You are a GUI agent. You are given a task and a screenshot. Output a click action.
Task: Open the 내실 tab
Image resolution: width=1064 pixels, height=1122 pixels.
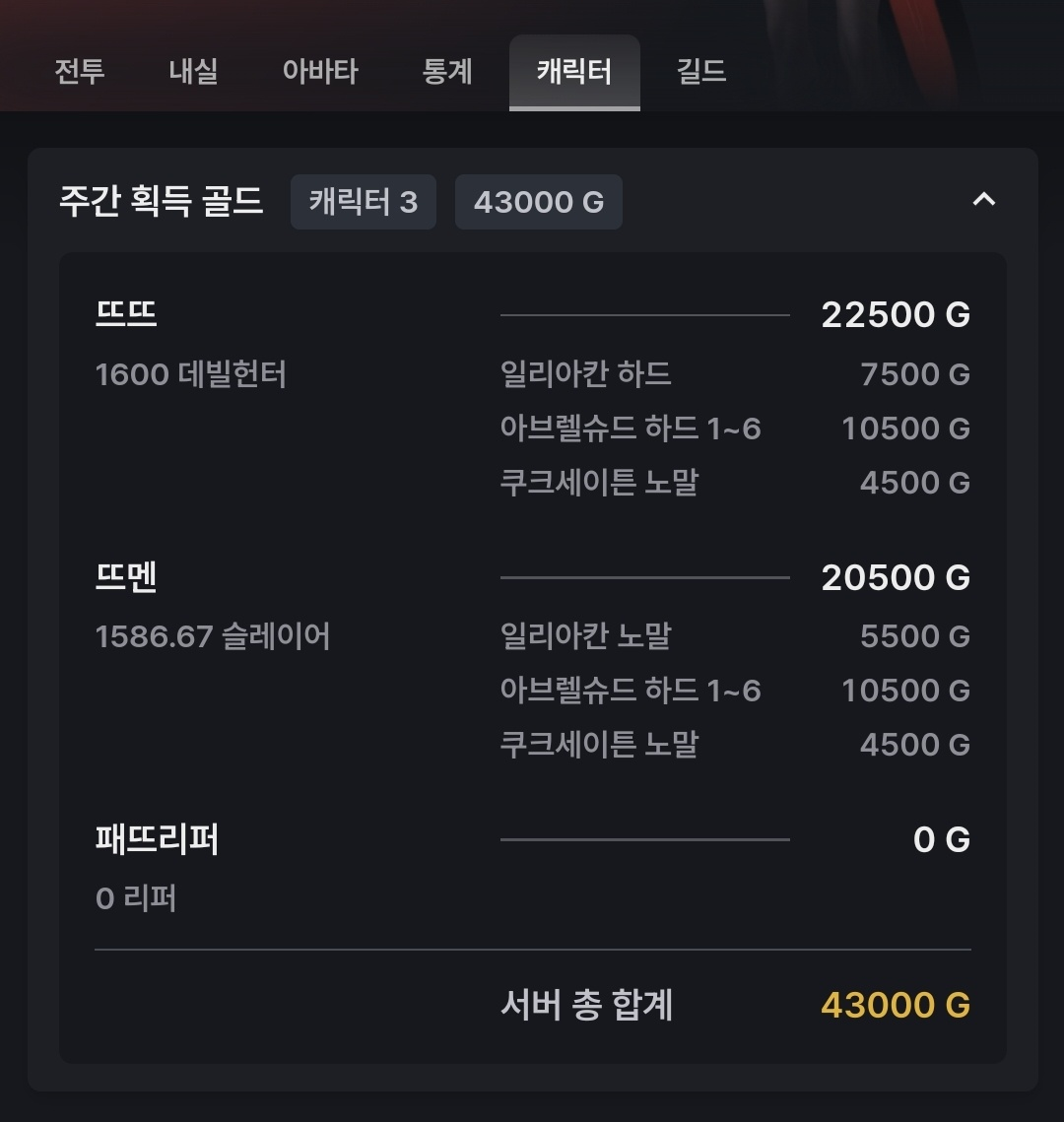tap(193, 72)
